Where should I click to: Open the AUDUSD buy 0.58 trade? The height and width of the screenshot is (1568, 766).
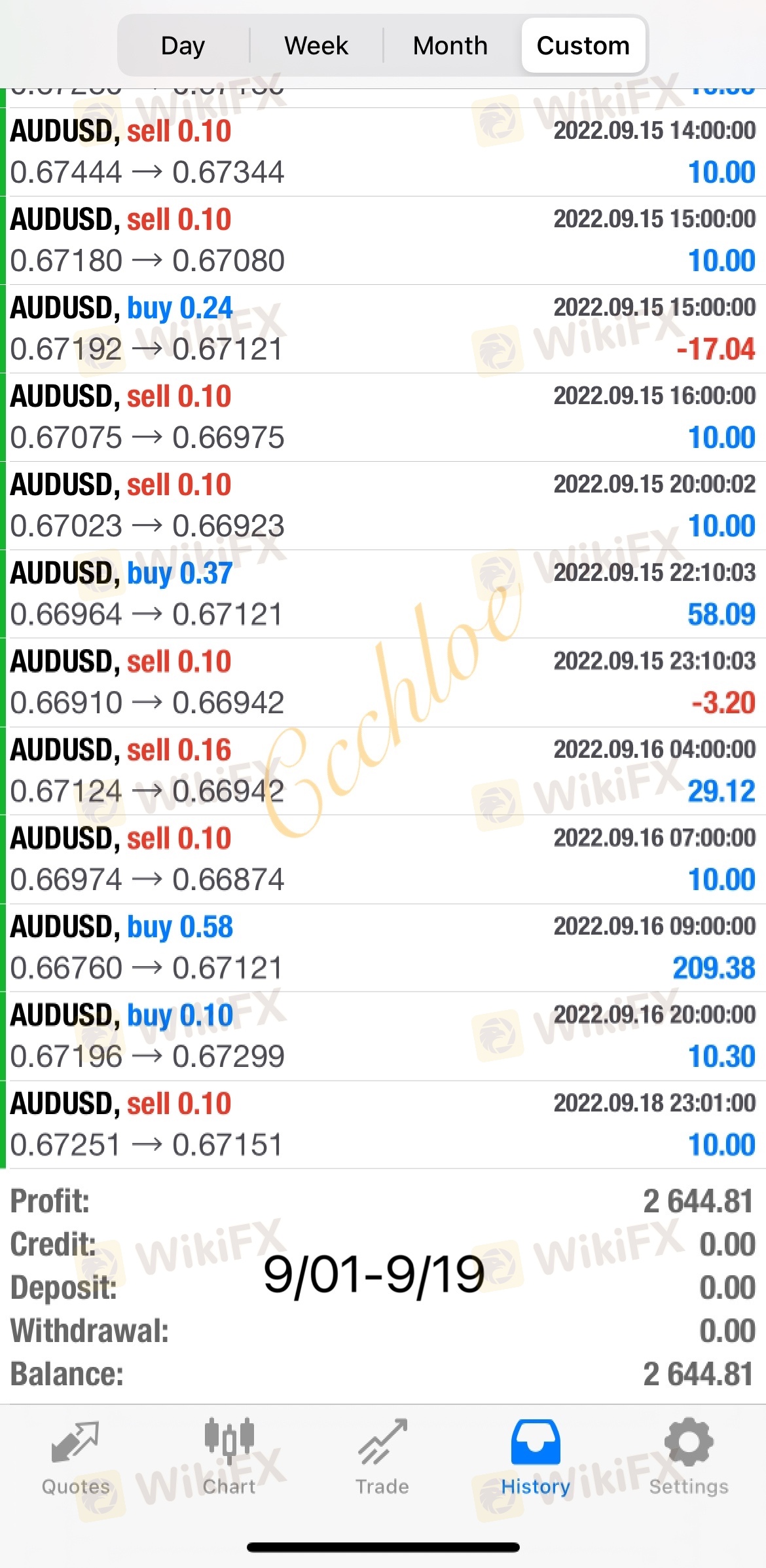(383, 948)
